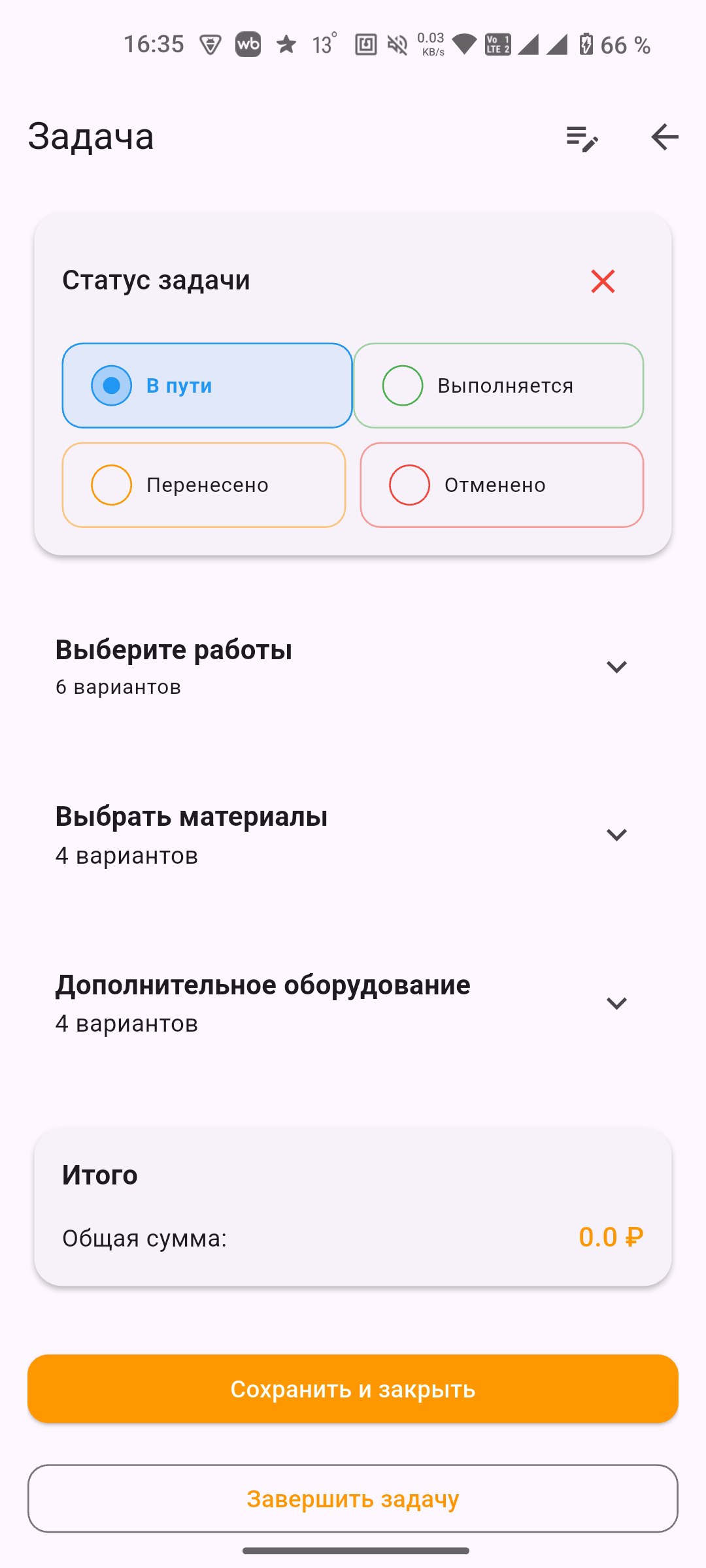This screenshot has width=706, height=1568.
Task: Tap the LTE signal indicator
Action: [497, 44]
